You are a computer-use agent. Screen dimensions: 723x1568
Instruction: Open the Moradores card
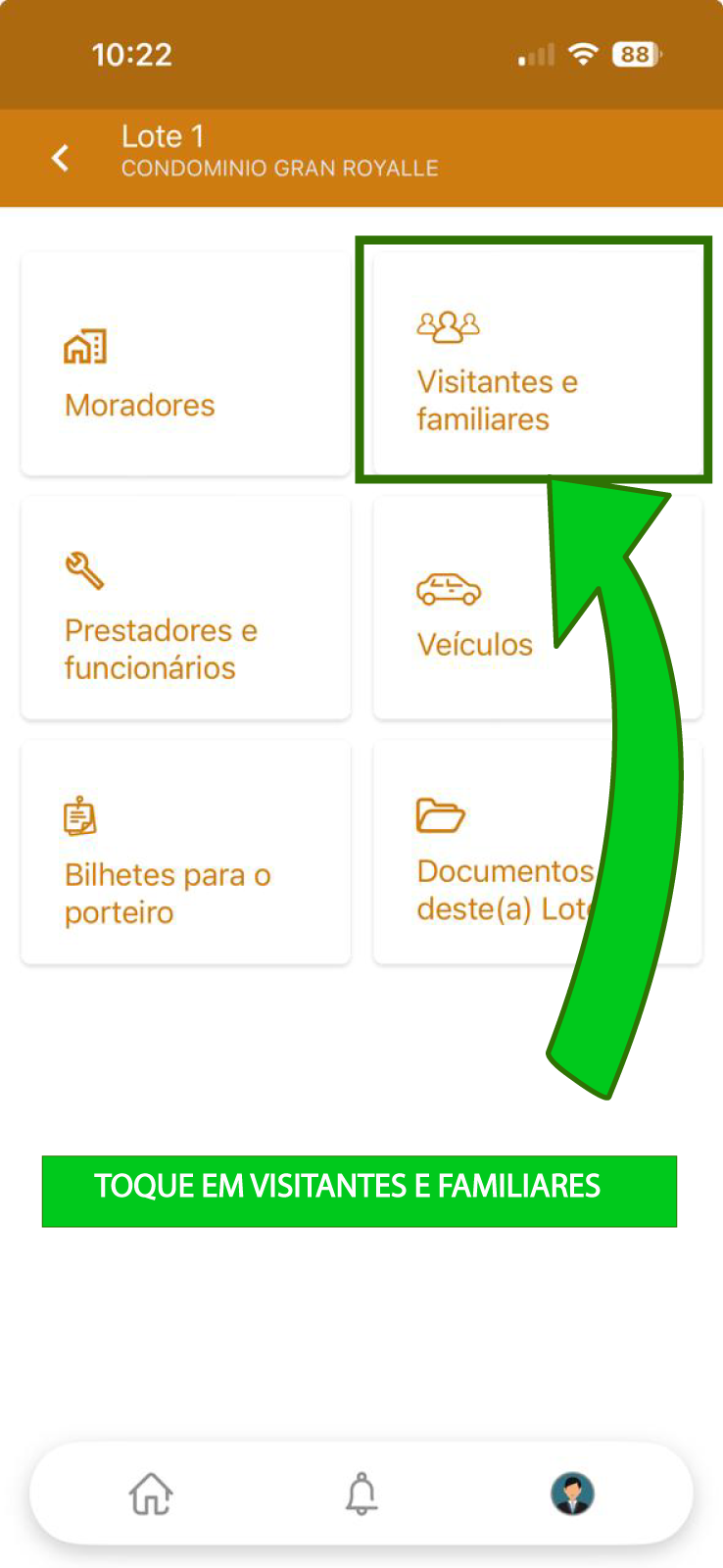[186, 364]
